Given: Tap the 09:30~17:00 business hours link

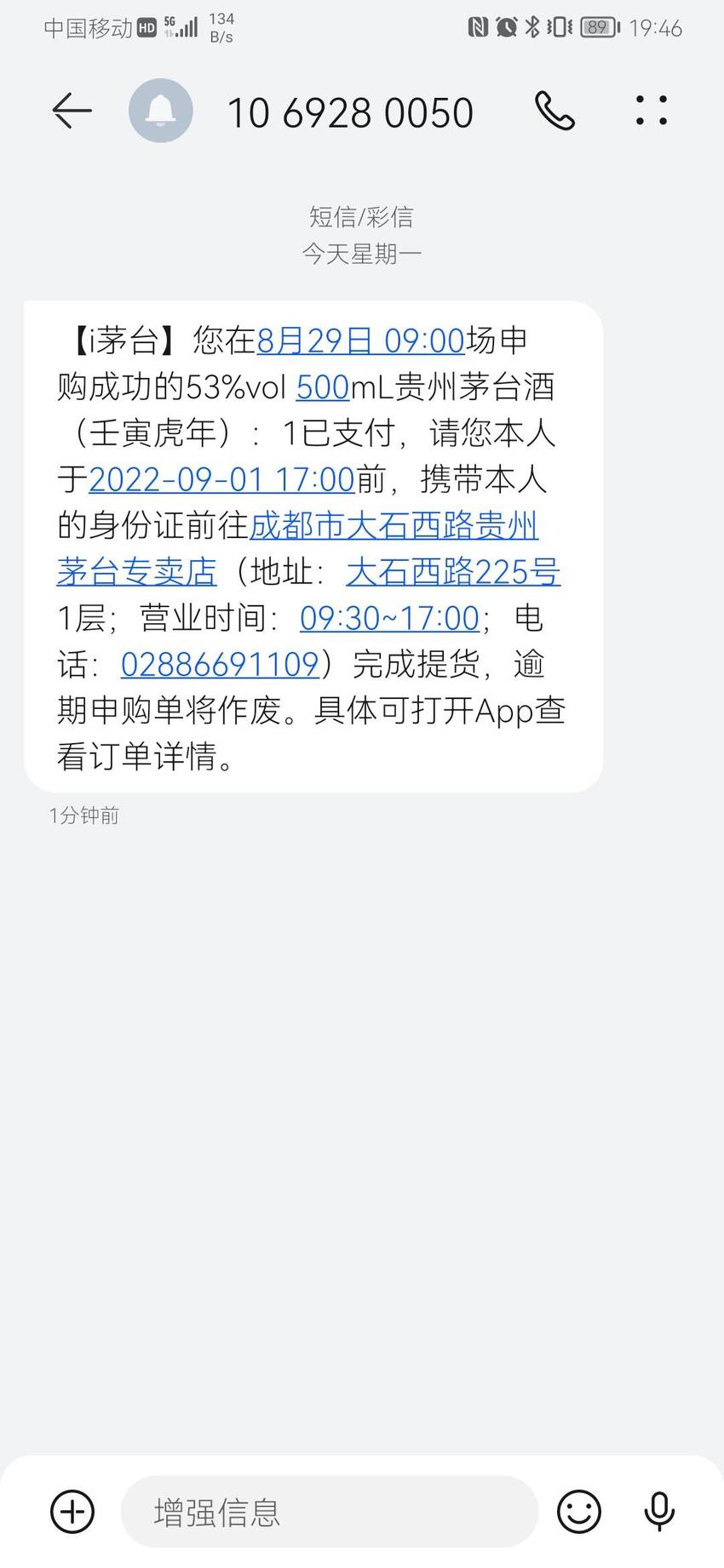Looking at the screenshot, I should coord(389,618).
